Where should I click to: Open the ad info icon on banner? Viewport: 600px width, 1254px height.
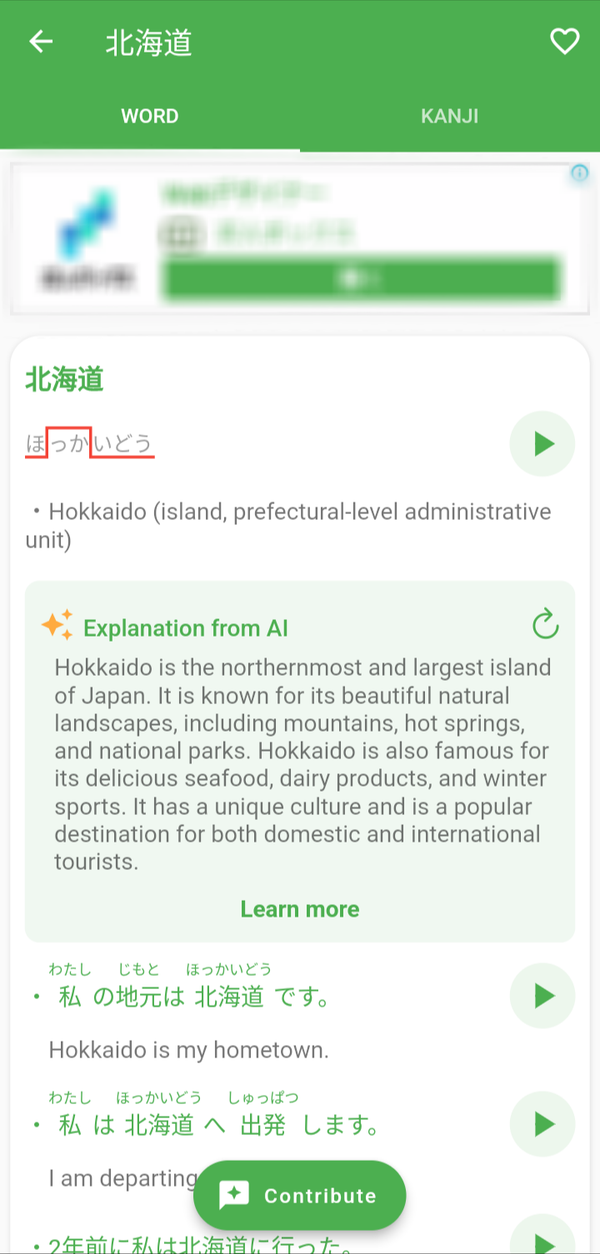point(579,174)
